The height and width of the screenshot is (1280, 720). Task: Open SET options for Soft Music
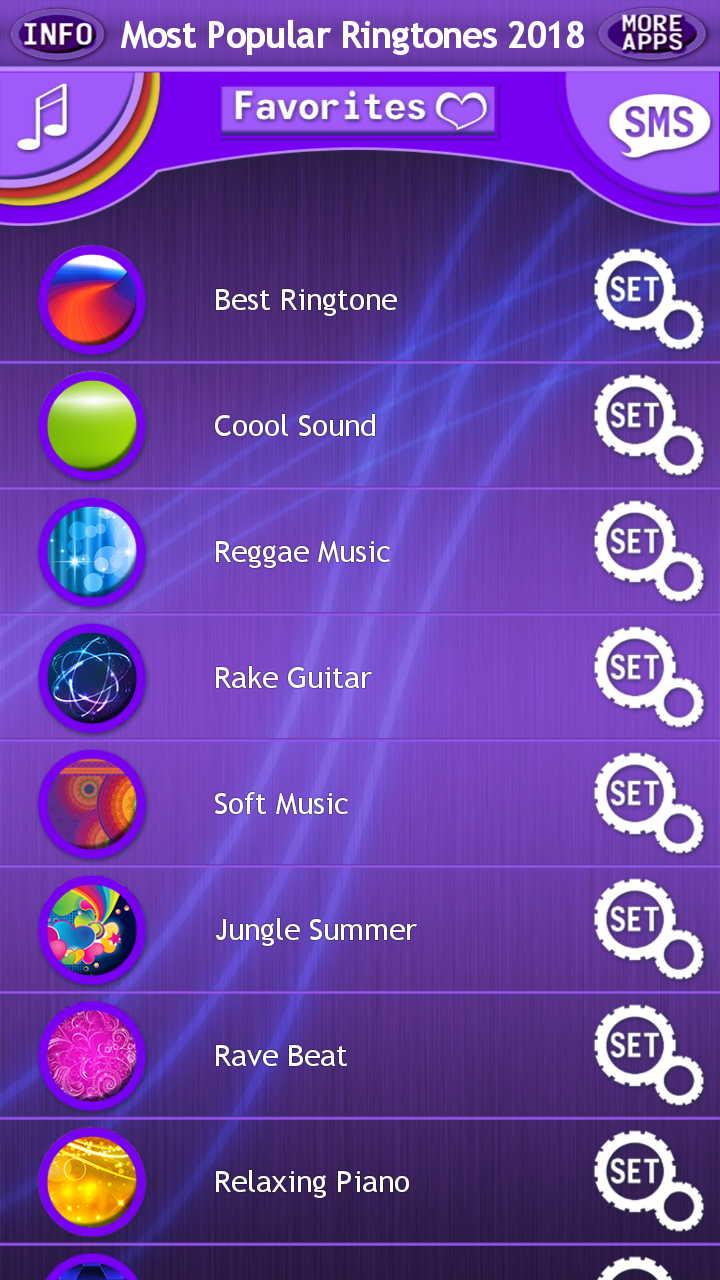pyautogui.click(x=643, y=802)
